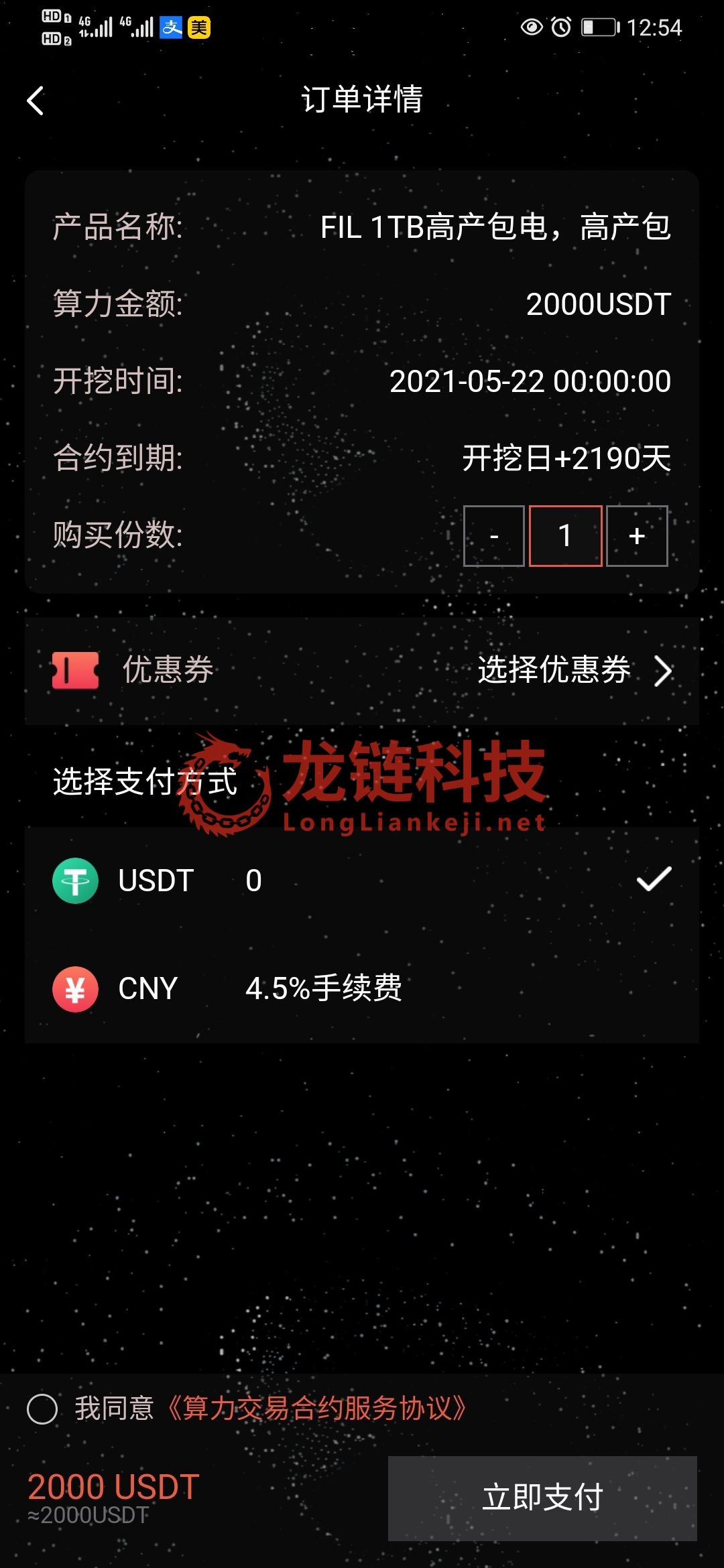Screen dimensions: 724x1568
Task: Go back from the 订单详情 page
Action: (x=36, y=101)
